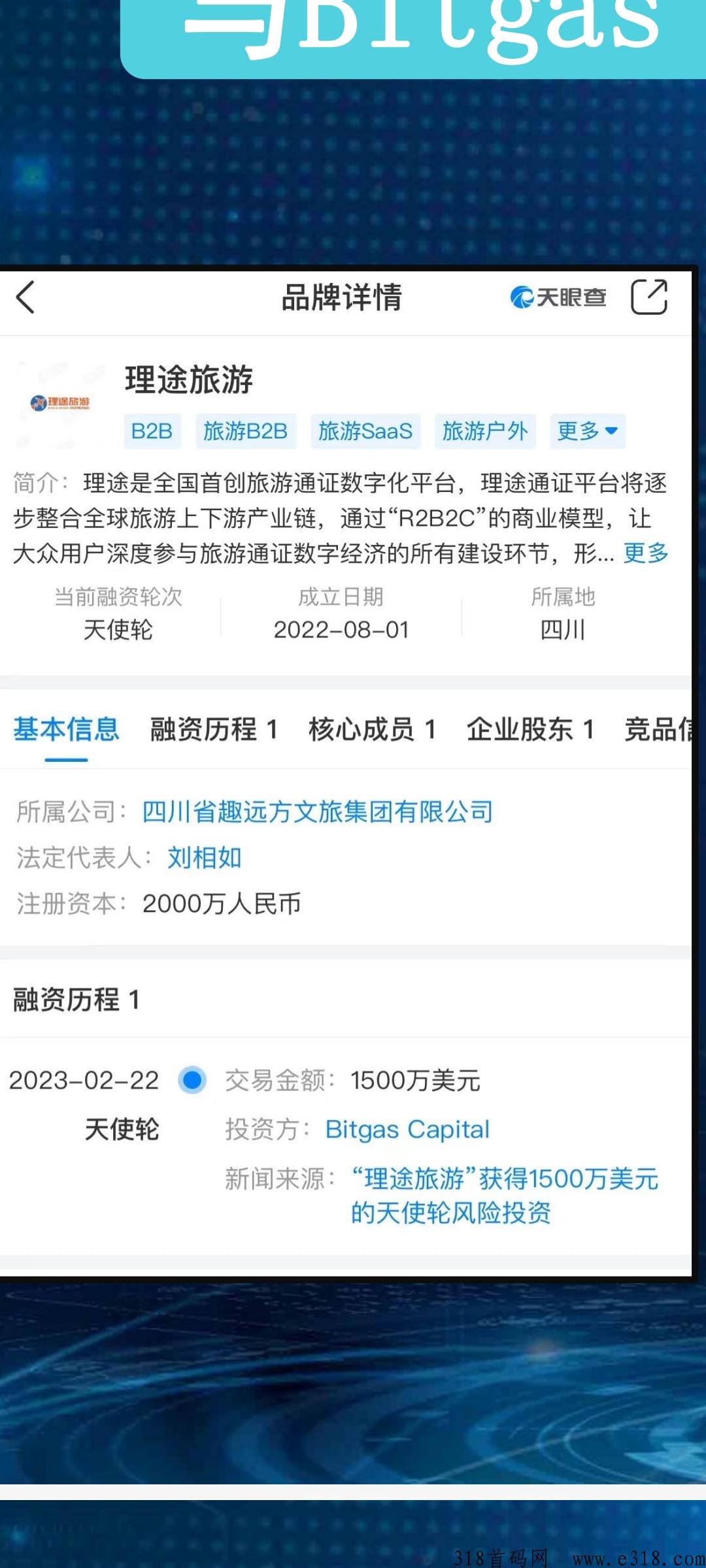Expand the brand introduction via 更多 link
Screen dimensions: 706x1568
(x=643, y=553)
